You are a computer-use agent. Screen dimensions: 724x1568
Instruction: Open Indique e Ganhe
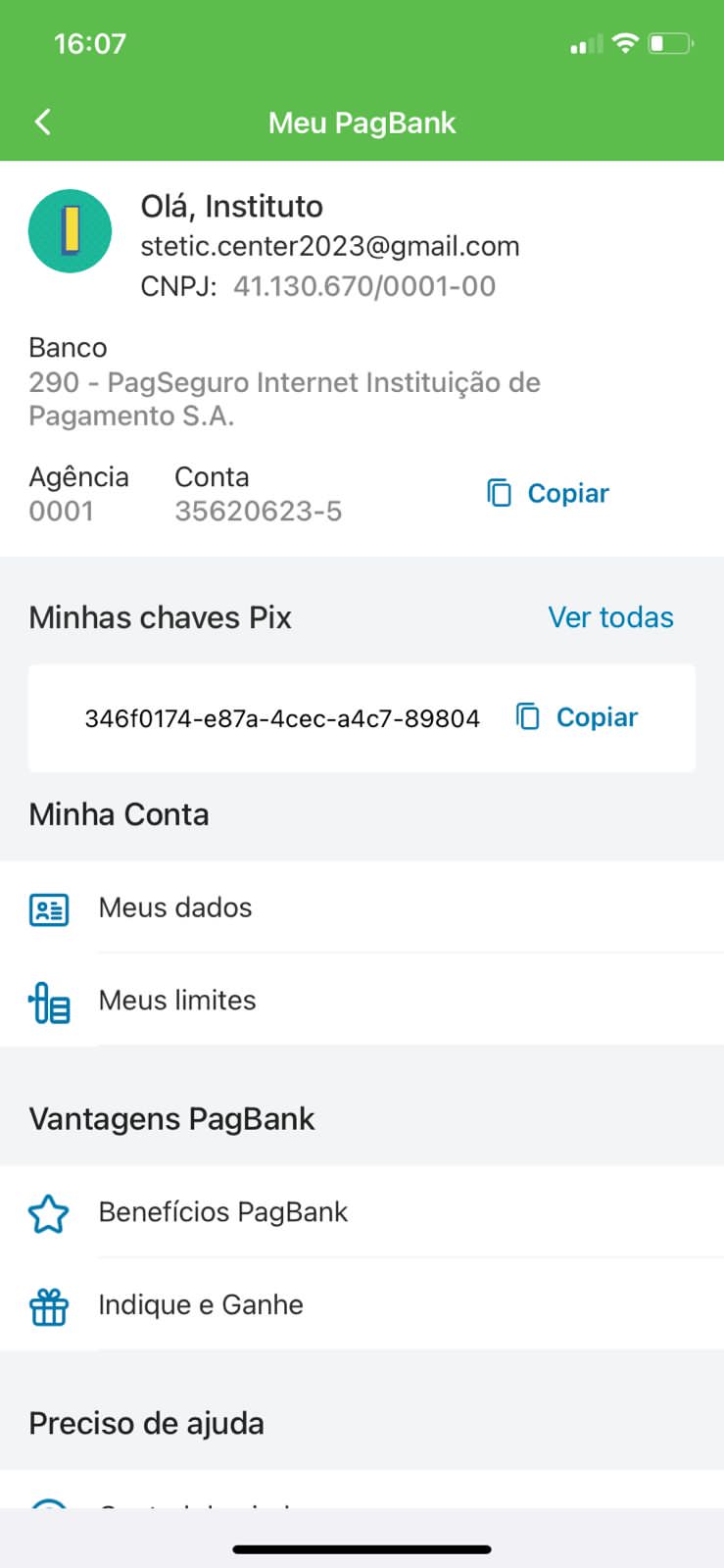201,1305
